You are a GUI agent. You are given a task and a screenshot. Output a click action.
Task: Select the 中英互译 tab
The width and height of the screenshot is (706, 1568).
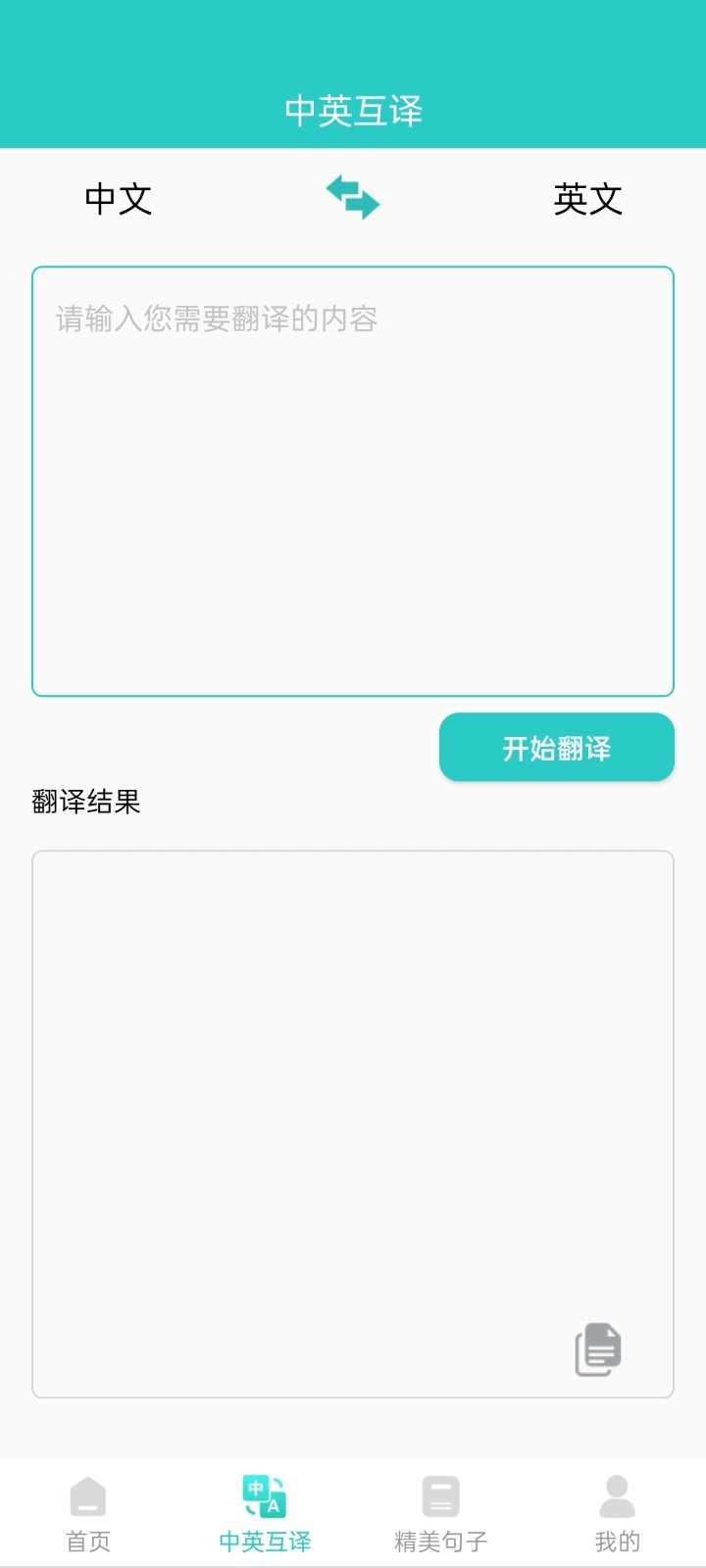265,1514
